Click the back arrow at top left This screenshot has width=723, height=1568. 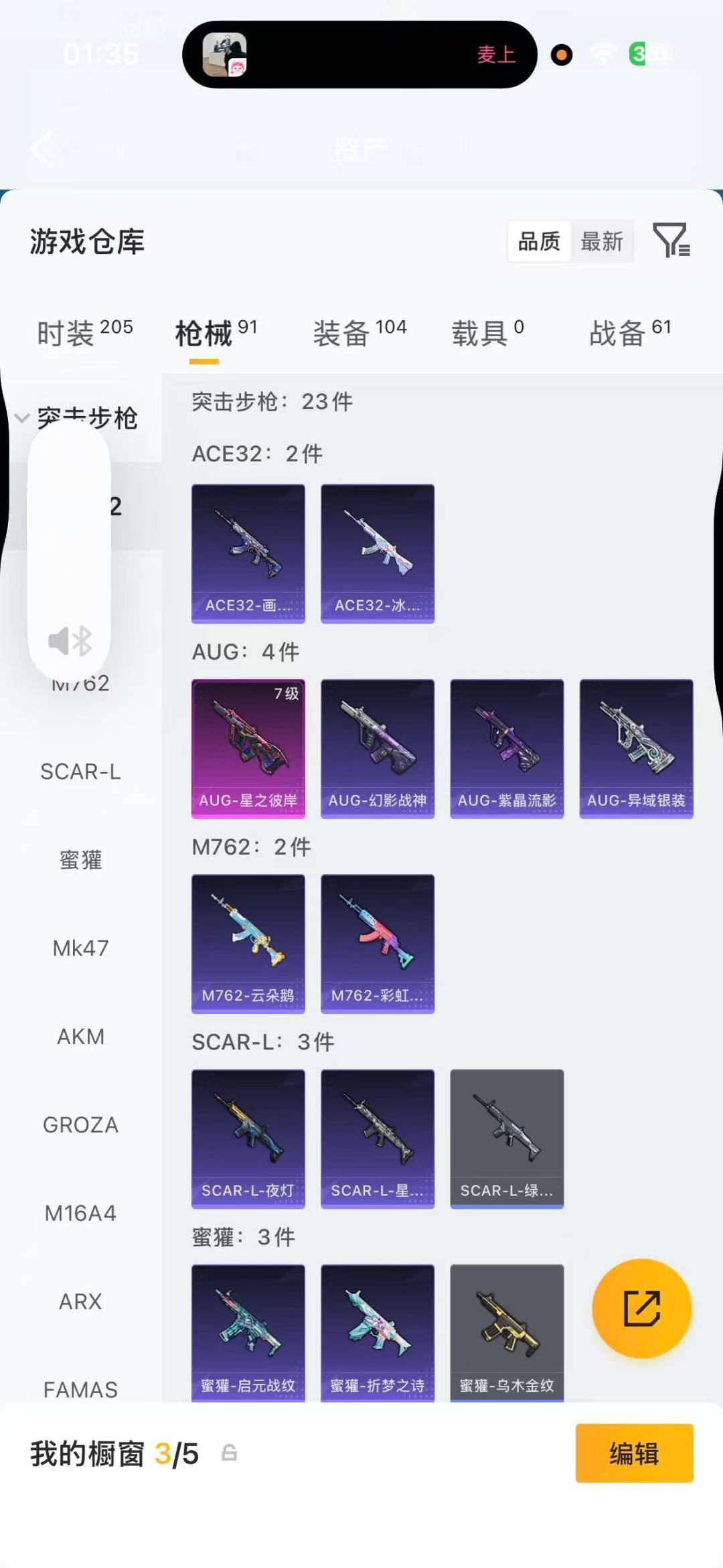[x=42, y=149]
